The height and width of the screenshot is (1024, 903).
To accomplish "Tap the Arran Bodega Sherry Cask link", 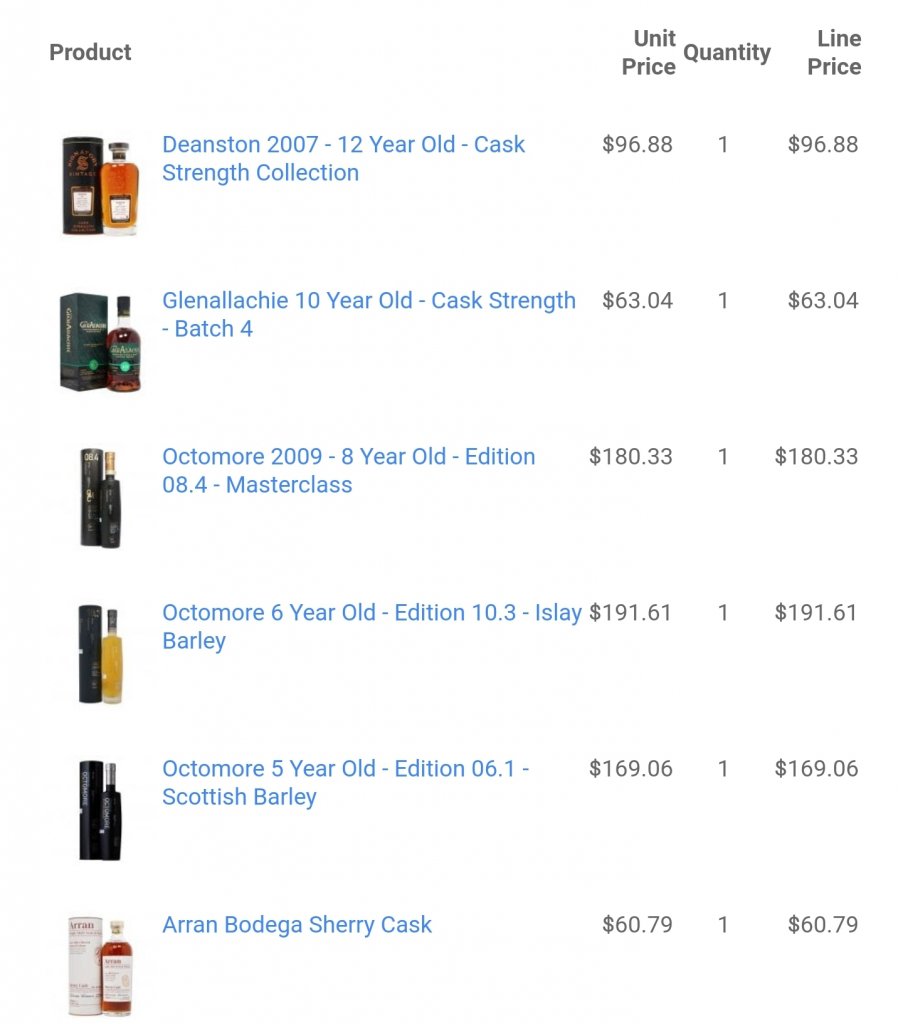I will tap(297, 925).
